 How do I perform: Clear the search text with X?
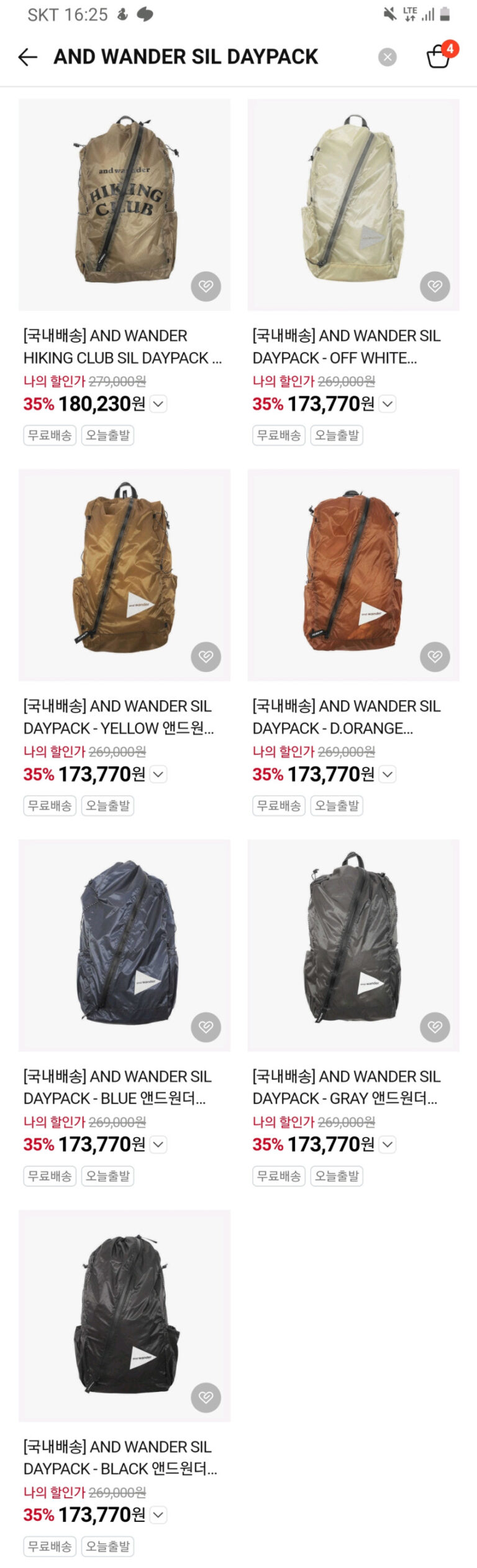click(x=388, y=57)
